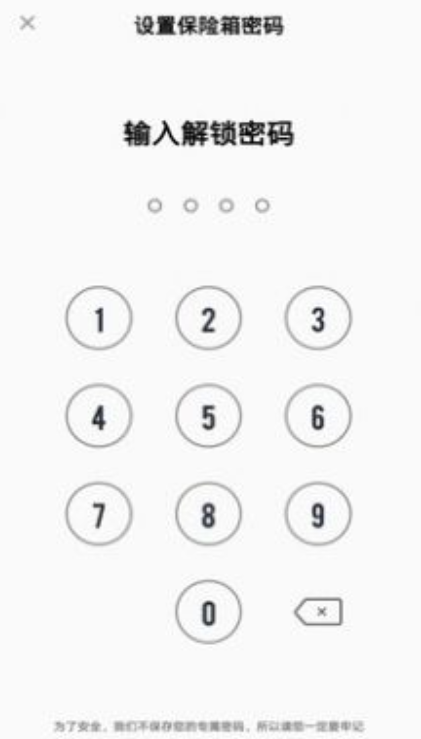Tap the number 4 key
This screenshot has height=739, width=421.
[99, 416]
